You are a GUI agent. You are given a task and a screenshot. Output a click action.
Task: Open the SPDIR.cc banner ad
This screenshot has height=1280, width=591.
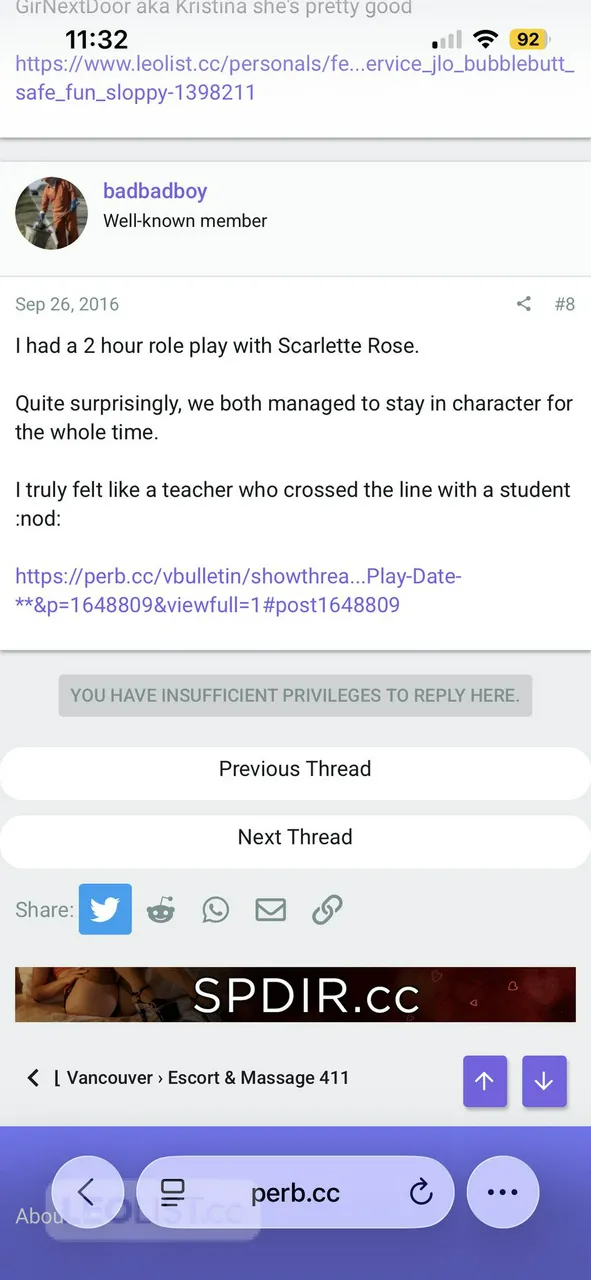point(295,994)
